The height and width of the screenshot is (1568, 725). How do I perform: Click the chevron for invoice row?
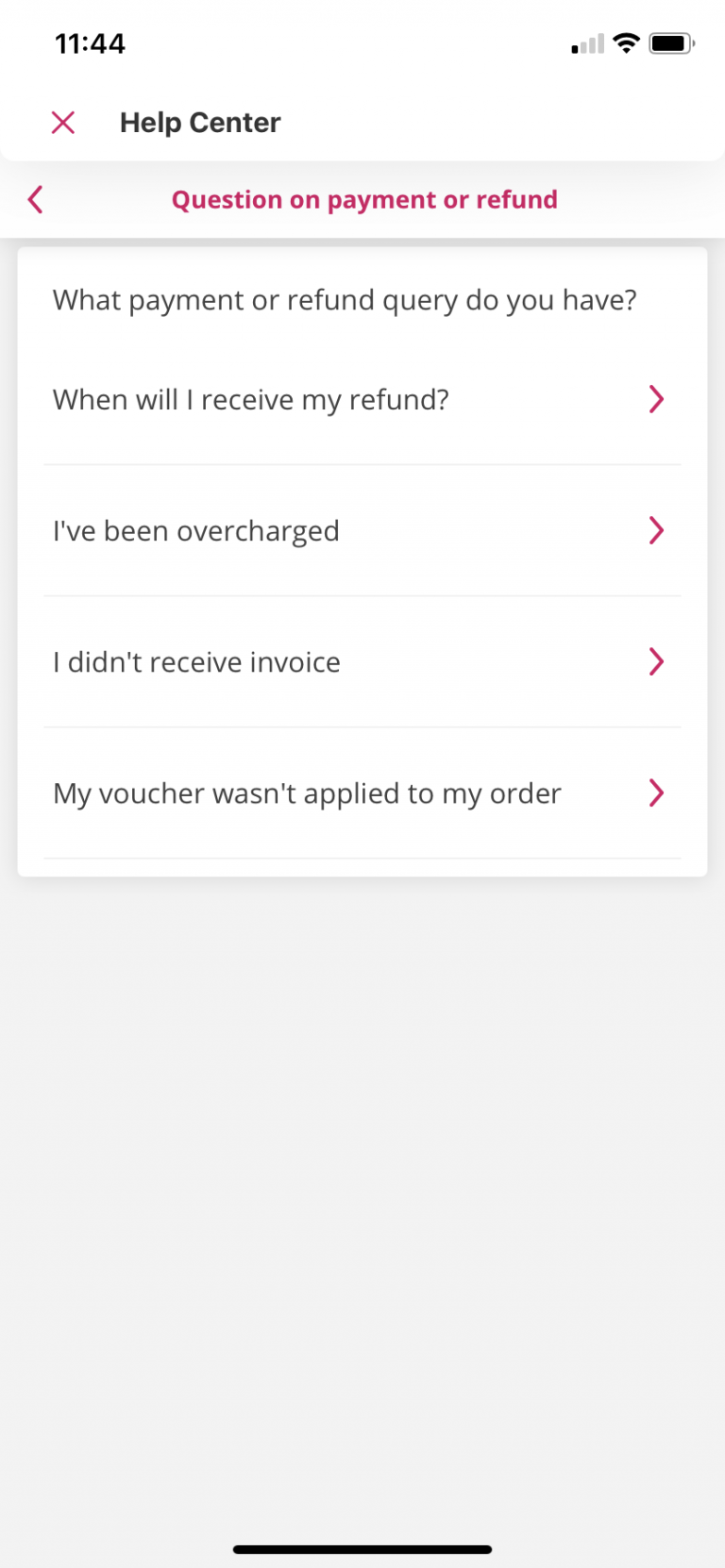coord(656,661)
